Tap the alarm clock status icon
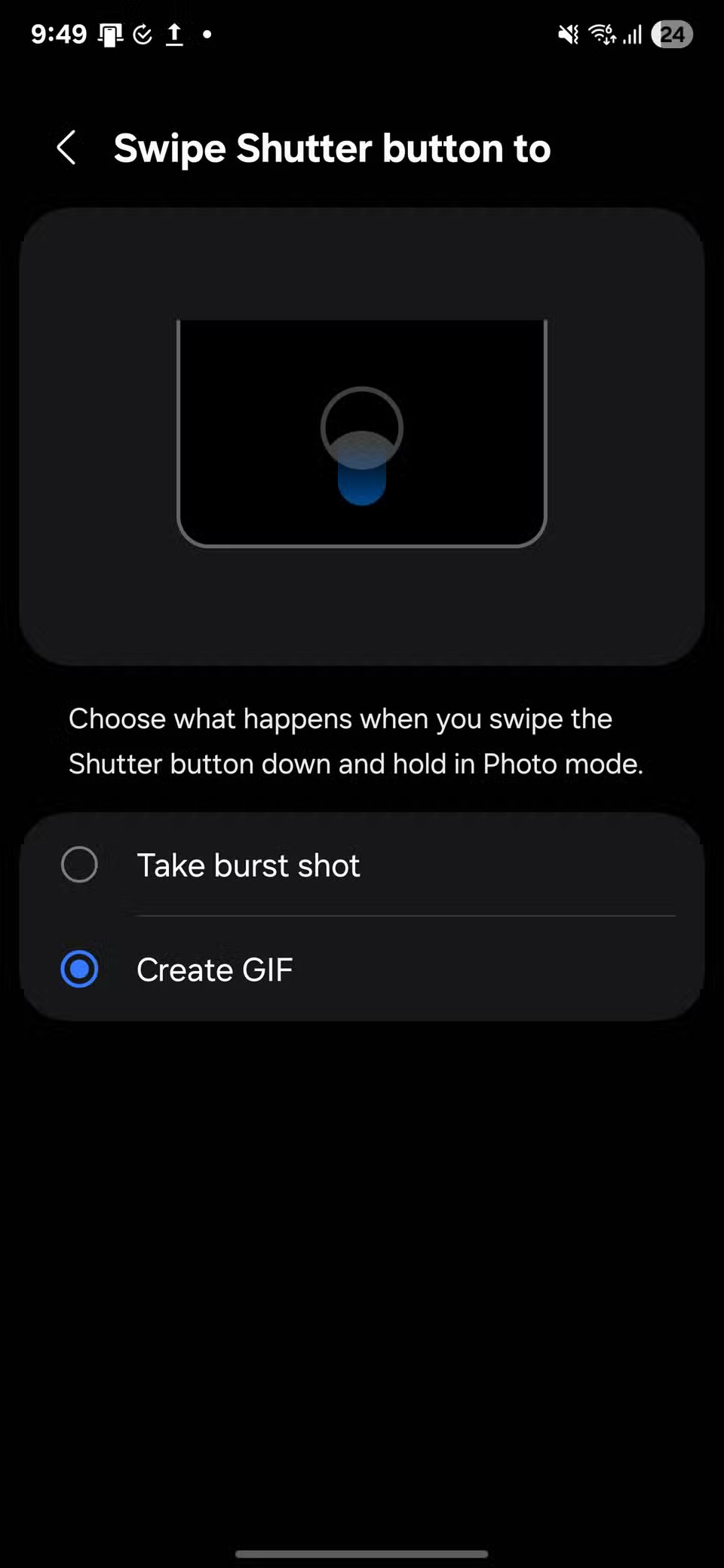 click(x=143, y=33)
